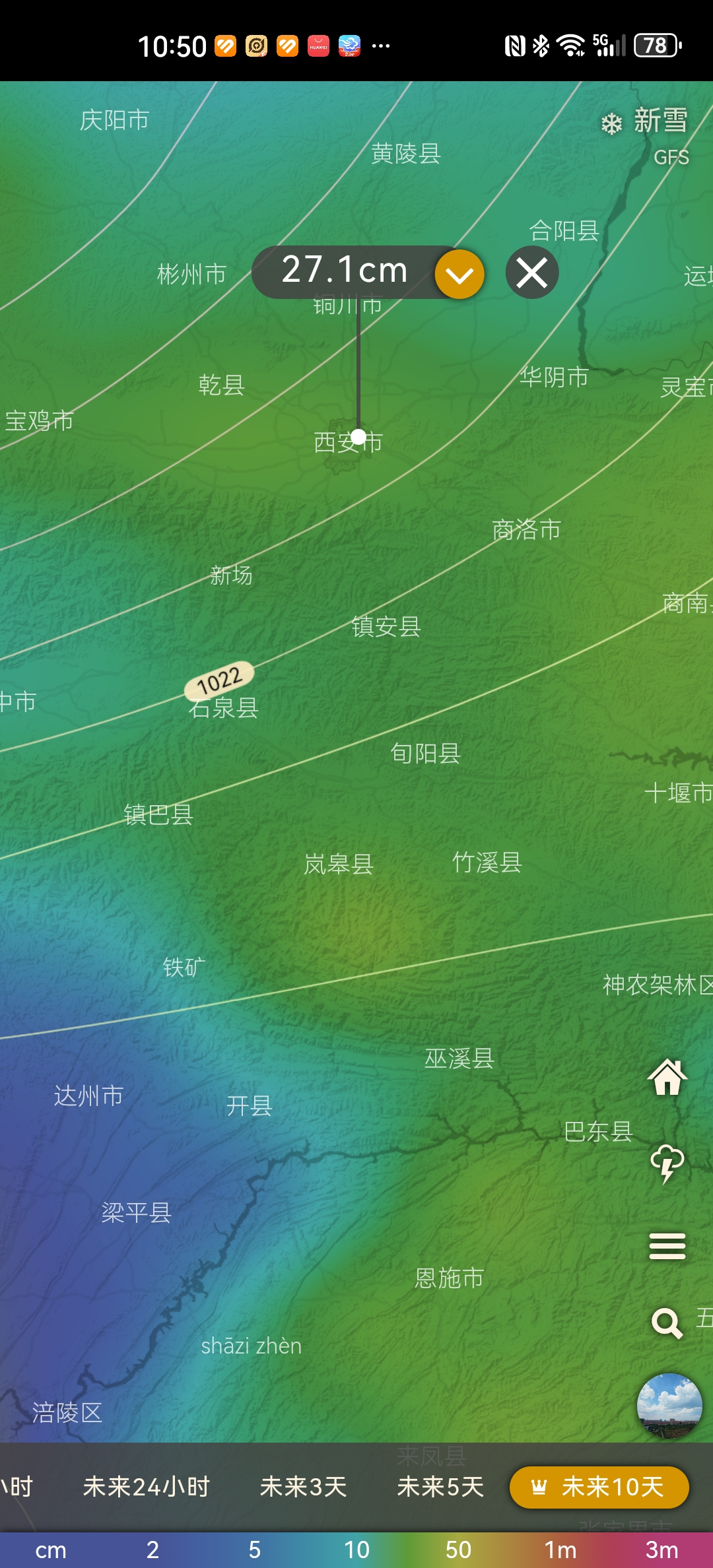Close the 27.1cm location marker
This screenshot has height=1568, width=713.
[532, 273]
